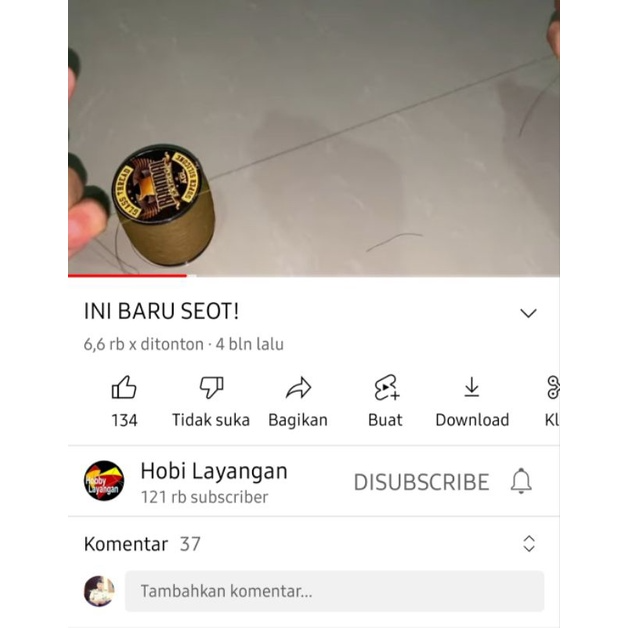Tap the DISUBSCRIBE button

[x=421, y=482]
